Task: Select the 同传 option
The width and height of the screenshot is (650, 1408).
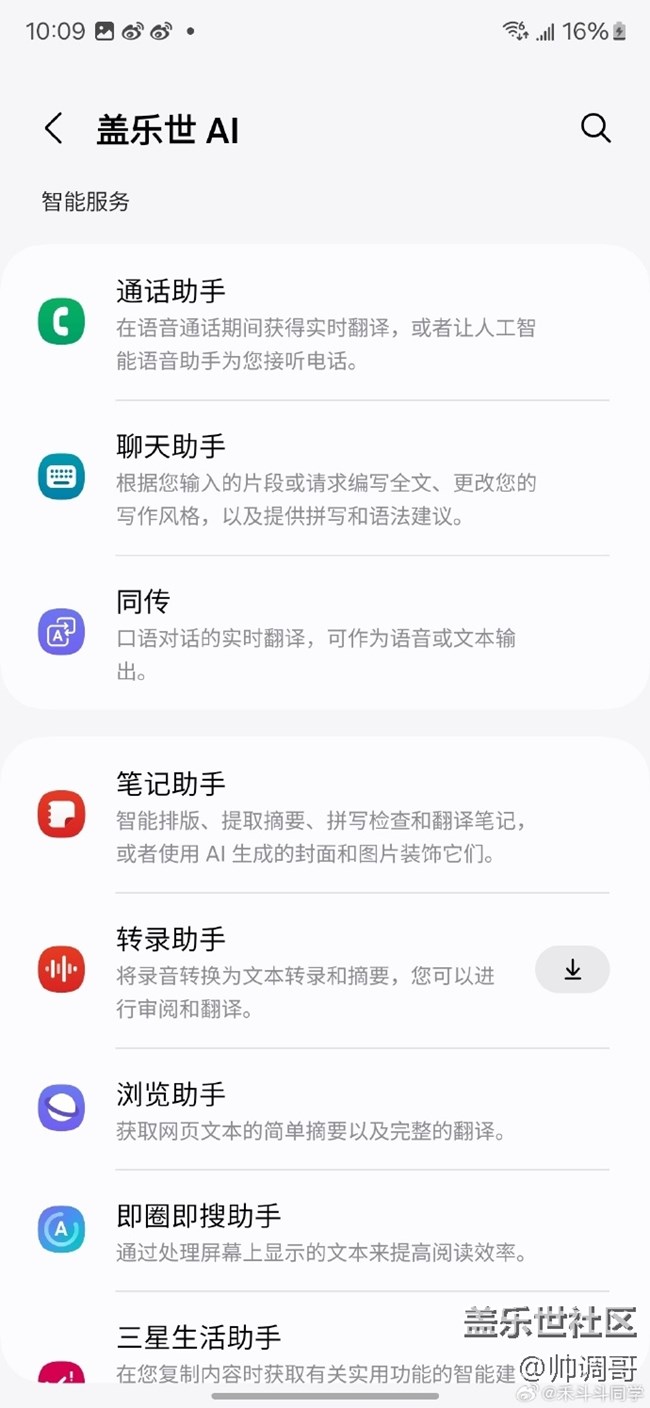Action: click(x=325, y=634)
